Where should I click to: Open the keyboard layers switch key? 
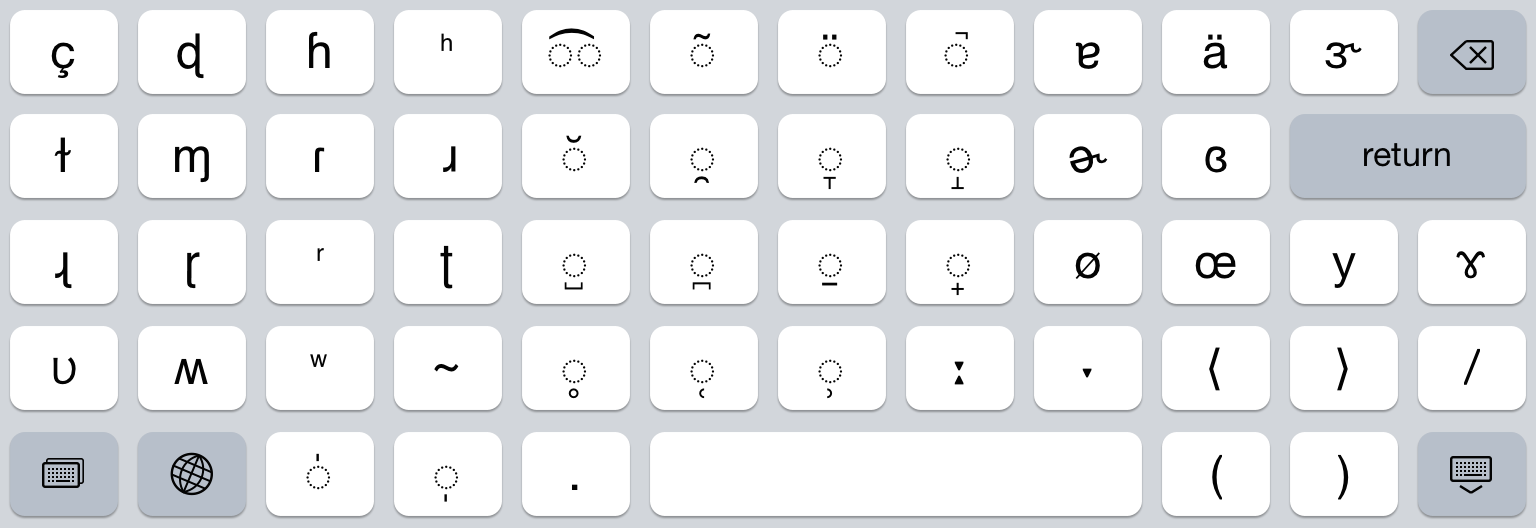coord(64,474)
